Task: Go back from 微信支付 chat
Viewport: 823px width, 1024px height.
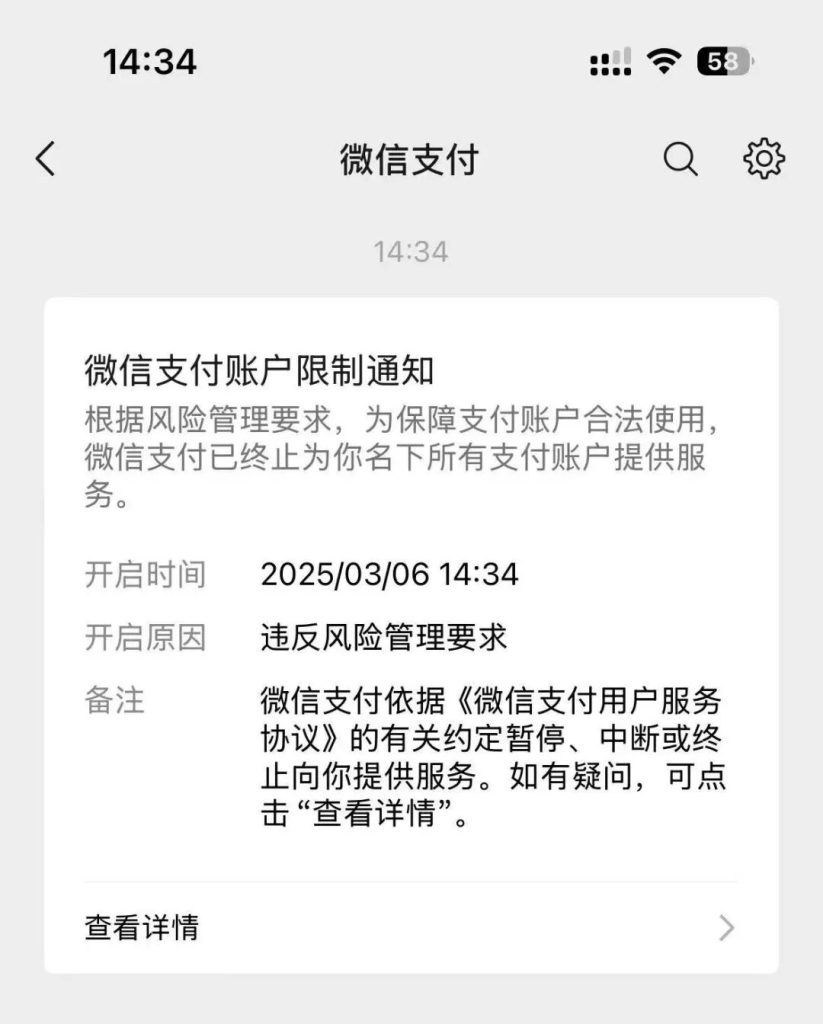Action: point(45,159)
